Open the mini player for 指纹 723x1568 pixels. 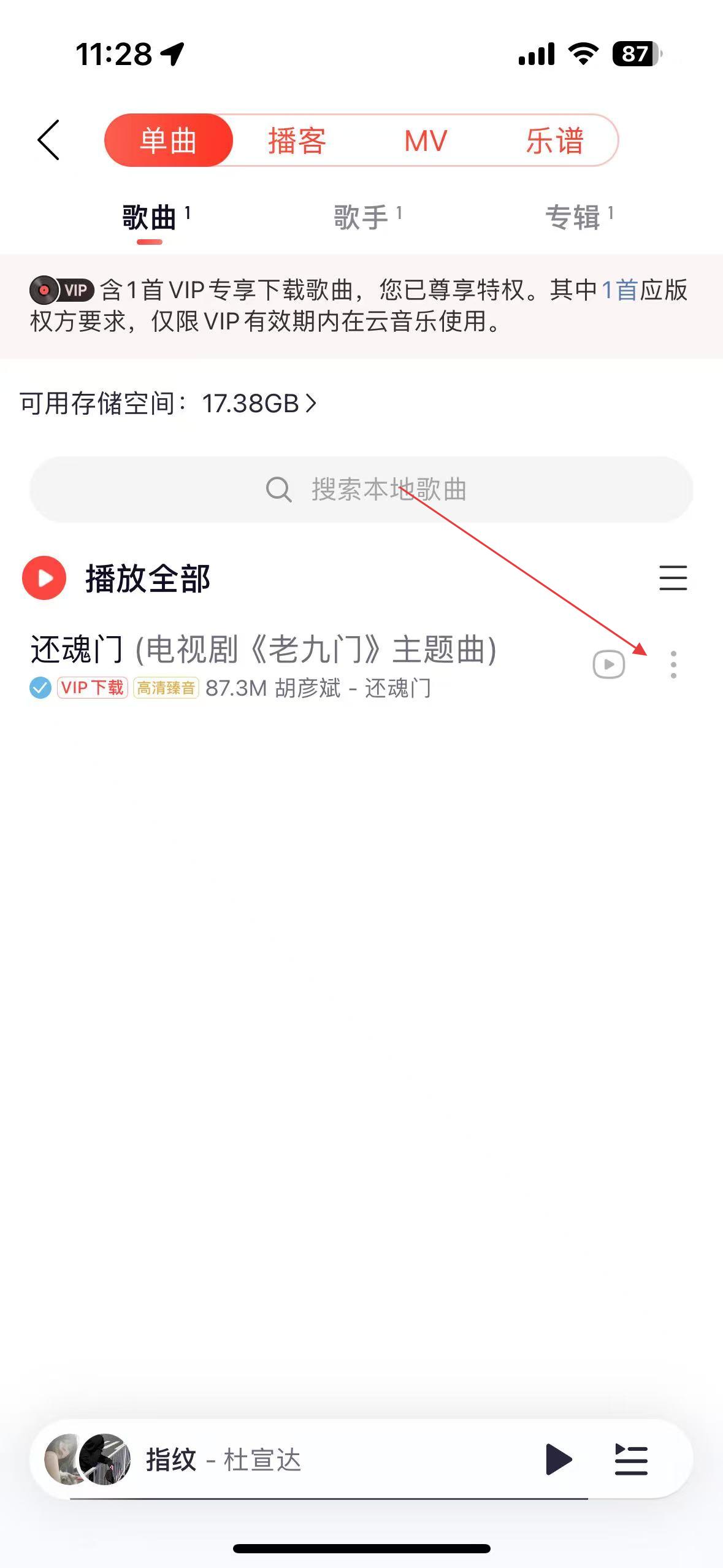point(245,1459)
